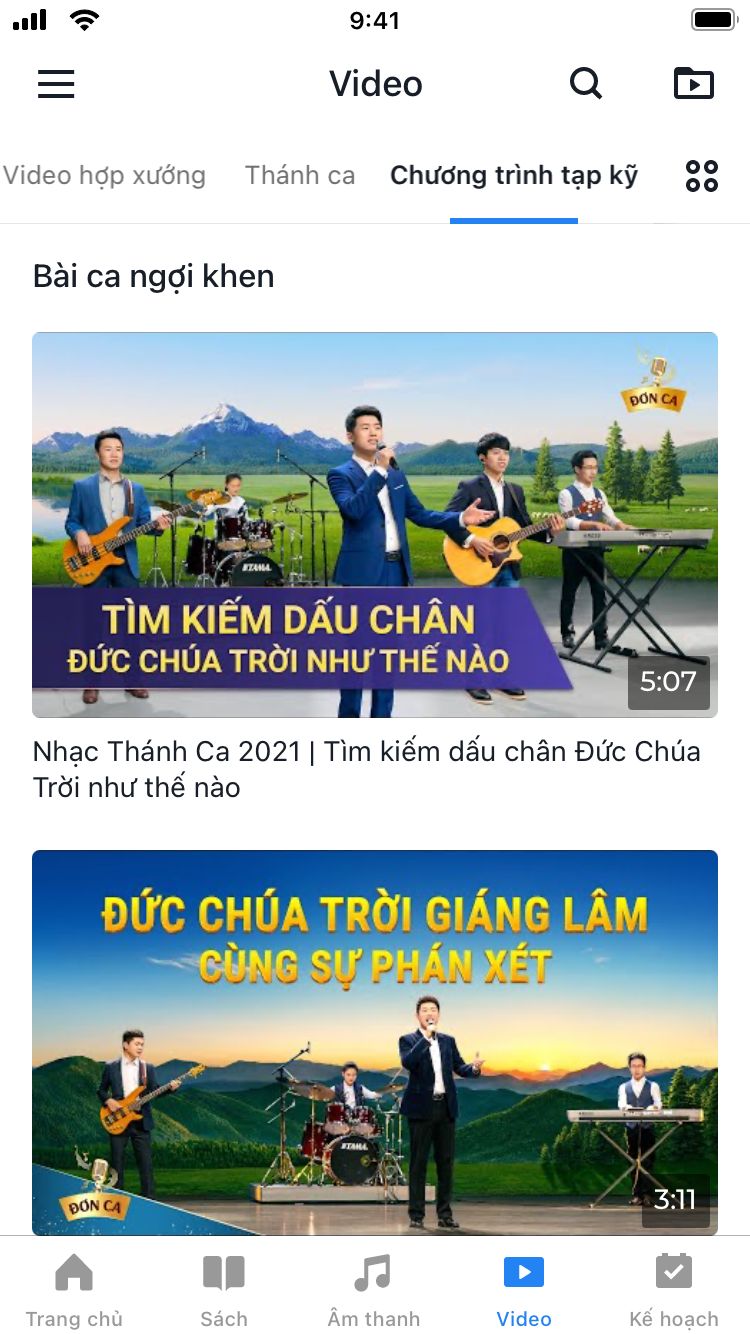Open the hamburger drawer menu
Screen dimensions: 750x1334
(56, 84)
